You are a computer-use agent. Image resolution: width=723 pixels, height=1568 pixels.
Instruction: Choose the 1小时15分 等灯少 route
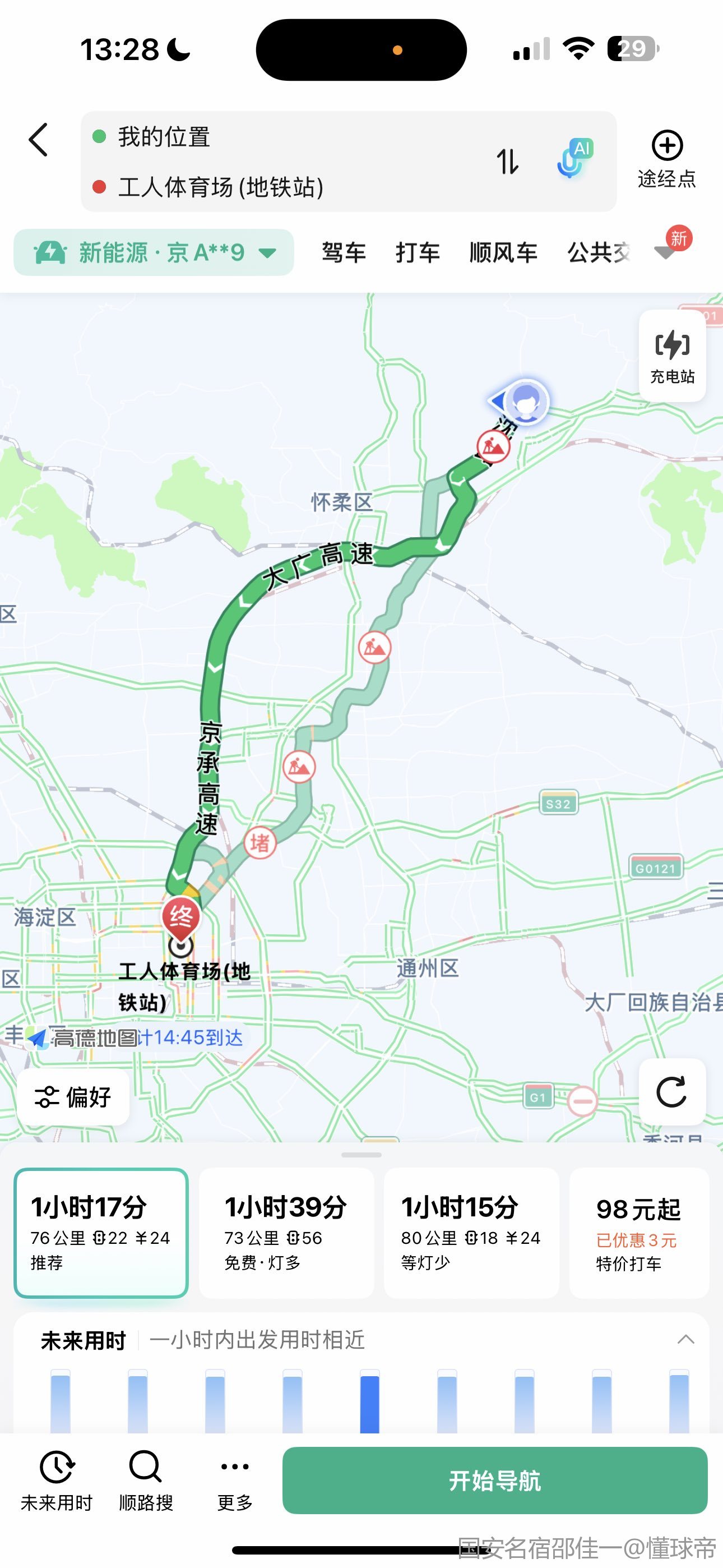click(471, 1232)
